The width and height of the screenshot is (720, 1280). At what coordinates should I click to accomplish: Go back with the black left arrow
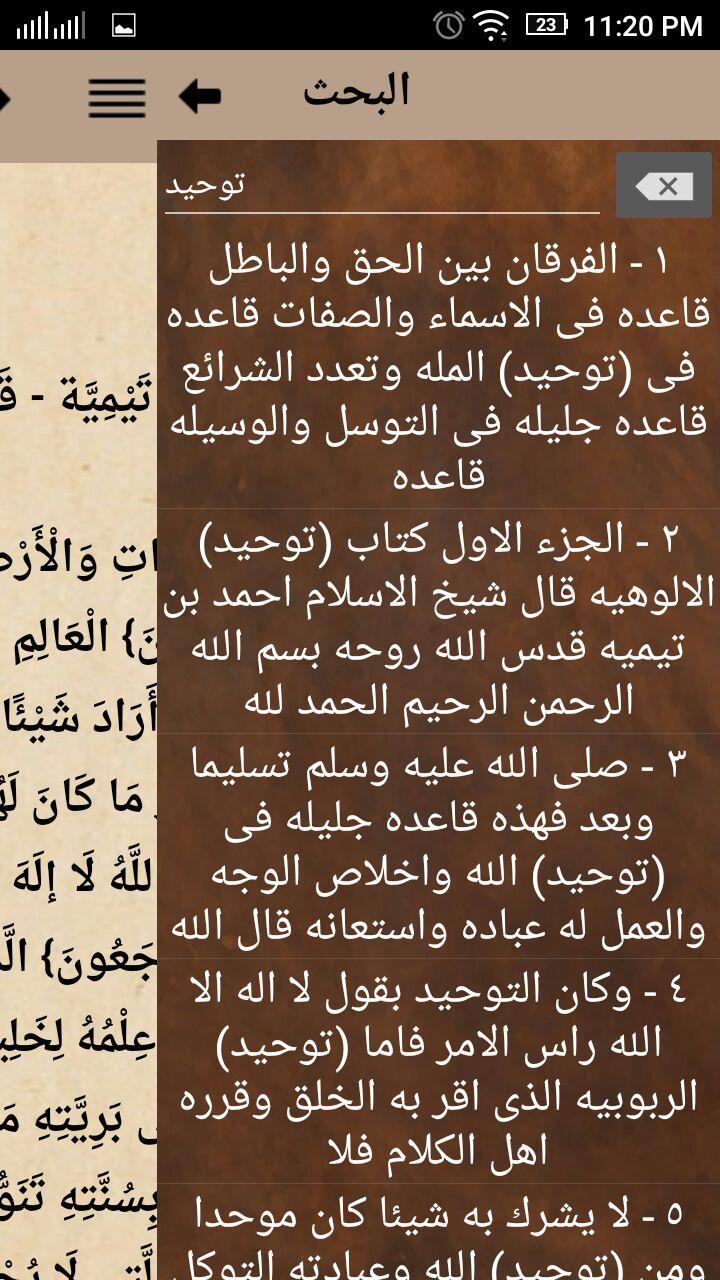tap(199, 97)
